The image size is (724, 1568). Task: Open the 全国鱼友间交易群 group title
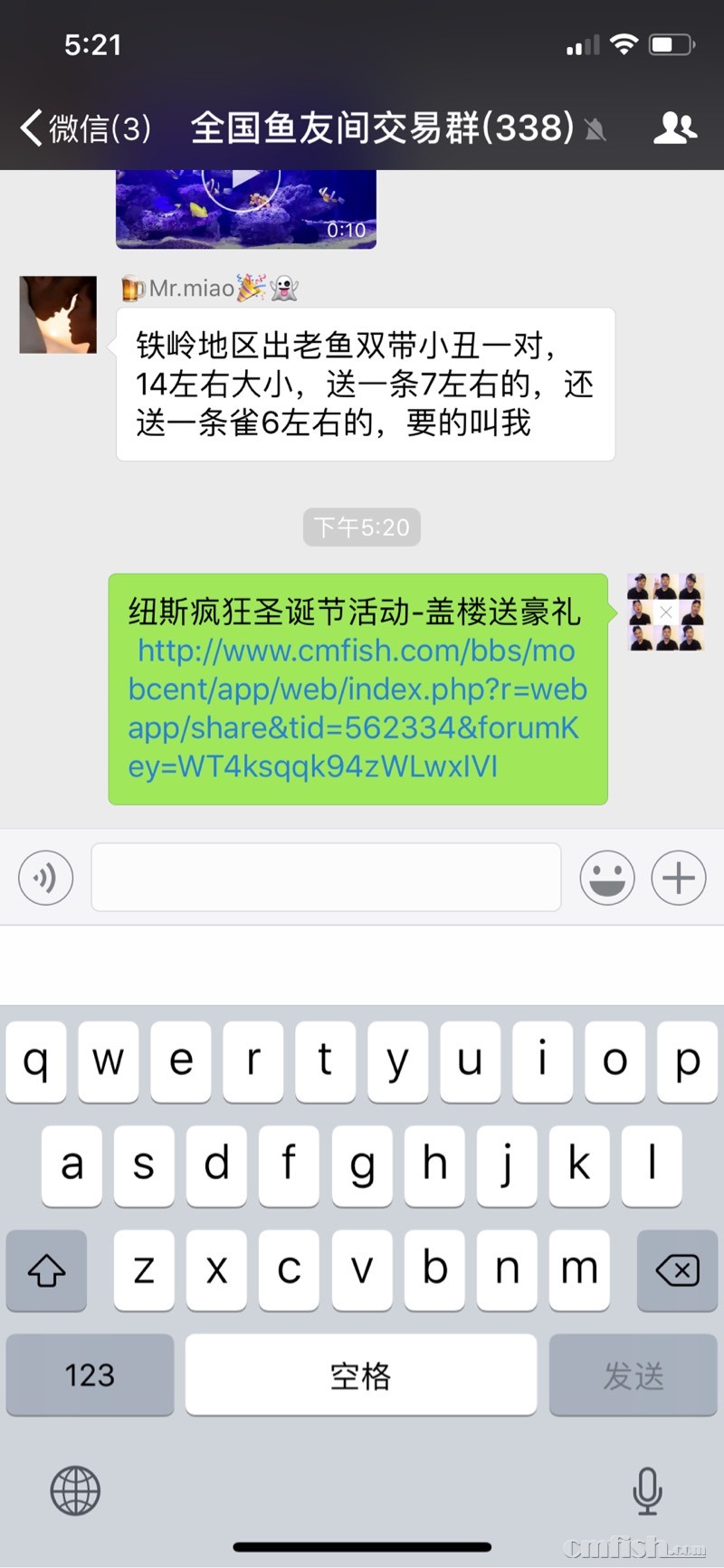point(380,128)
